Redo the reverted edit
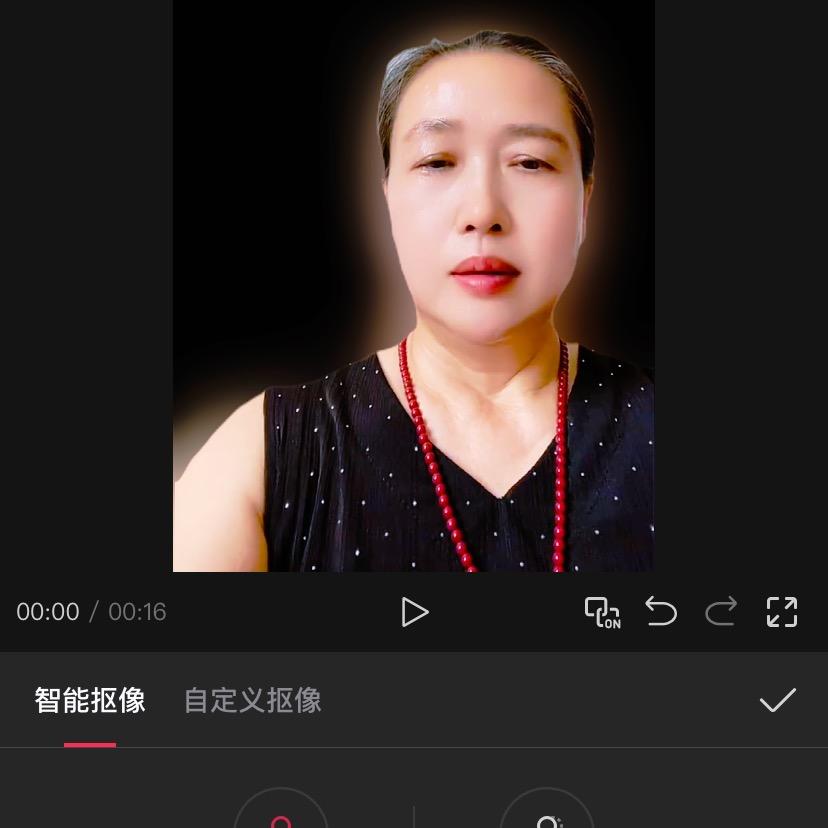 [721, 611]
